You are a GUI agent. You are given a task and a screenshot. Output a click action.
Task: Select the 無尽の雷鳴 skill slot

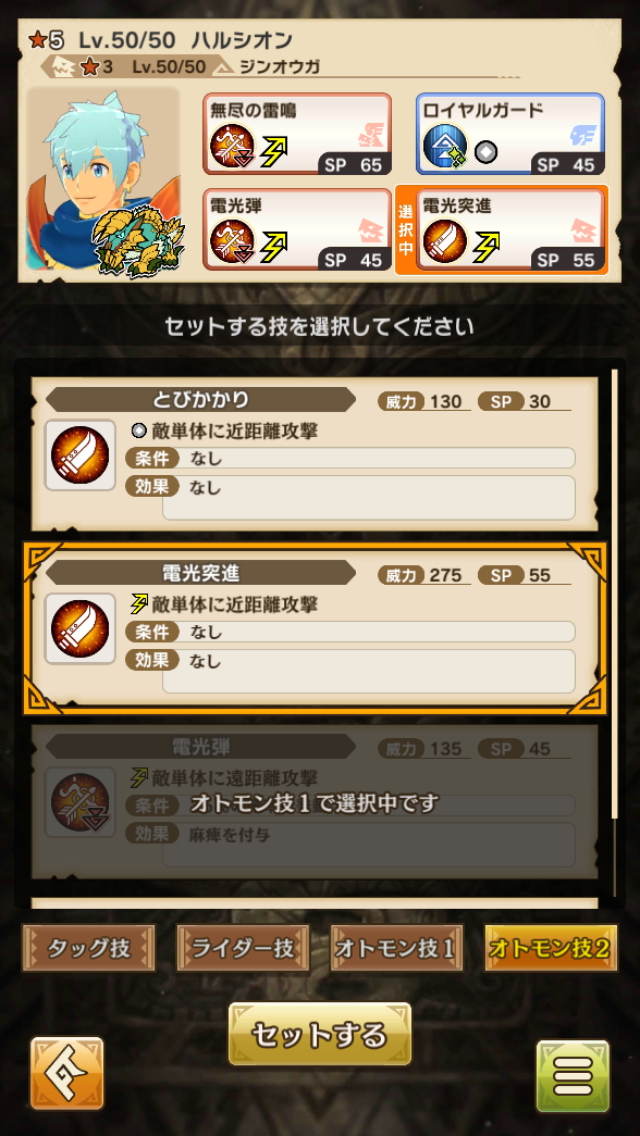tap(297, 134)
